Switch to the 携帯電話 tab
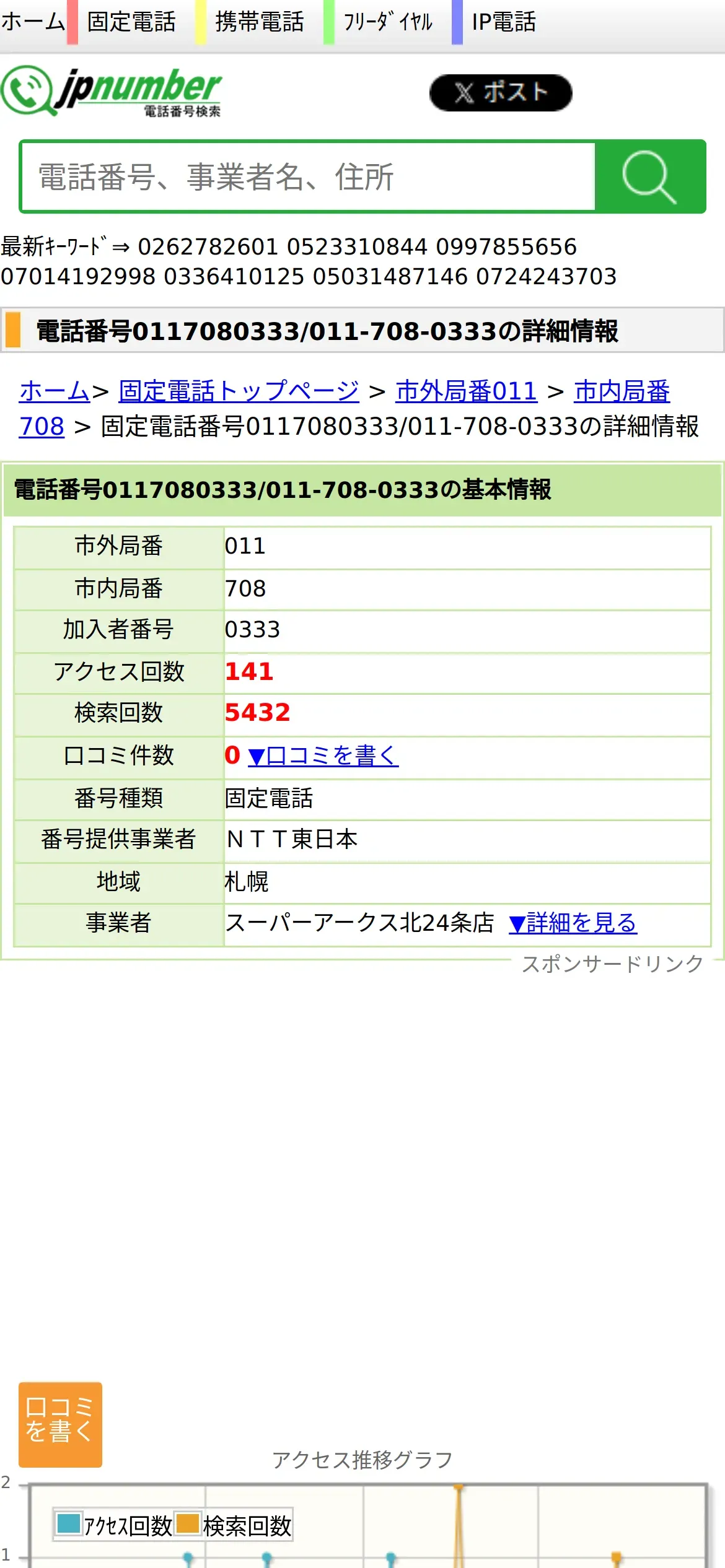 (x=260, y=22)
